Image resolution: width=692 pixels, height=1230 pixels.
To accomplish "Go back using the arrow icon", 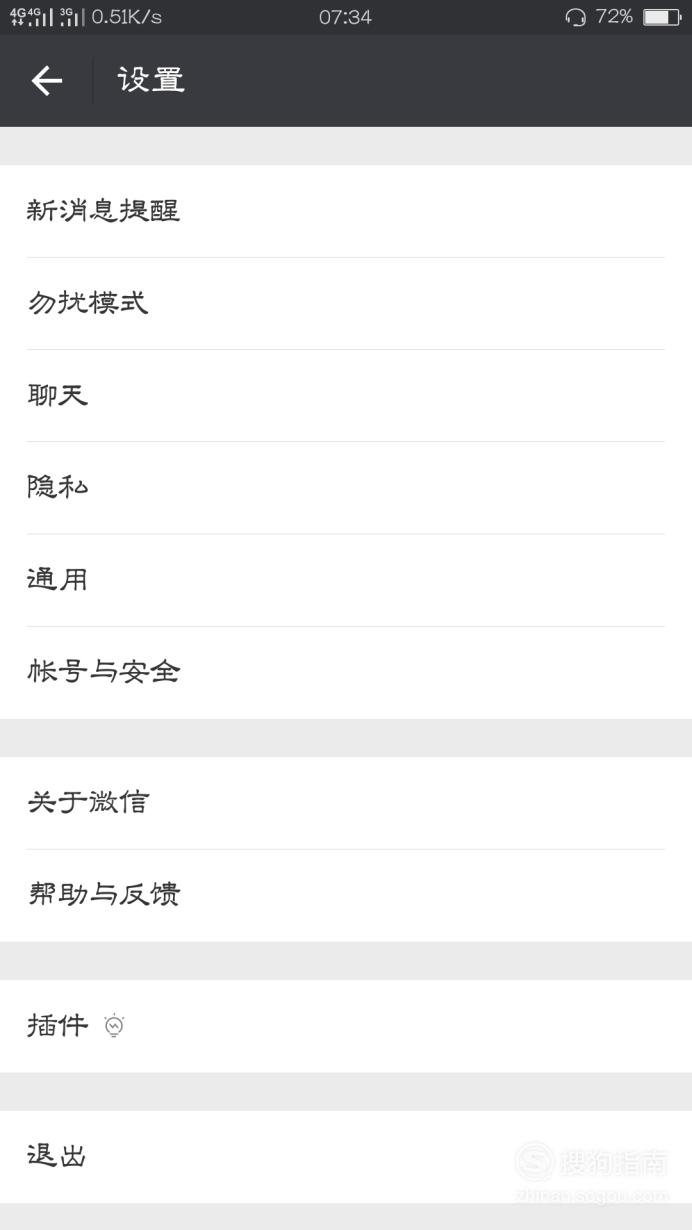I will (x=47, y=81).
